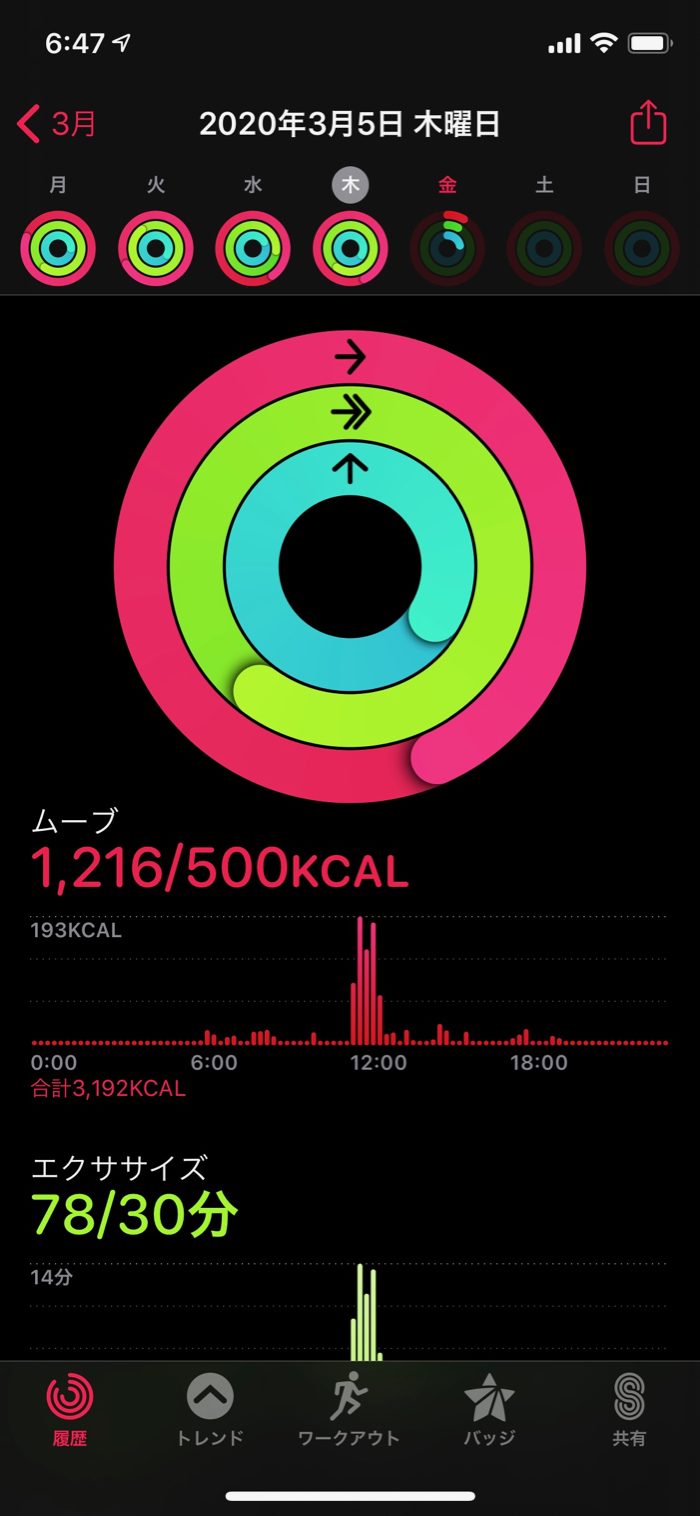Open the 履歴 tab

click(x=70, y=1410)
